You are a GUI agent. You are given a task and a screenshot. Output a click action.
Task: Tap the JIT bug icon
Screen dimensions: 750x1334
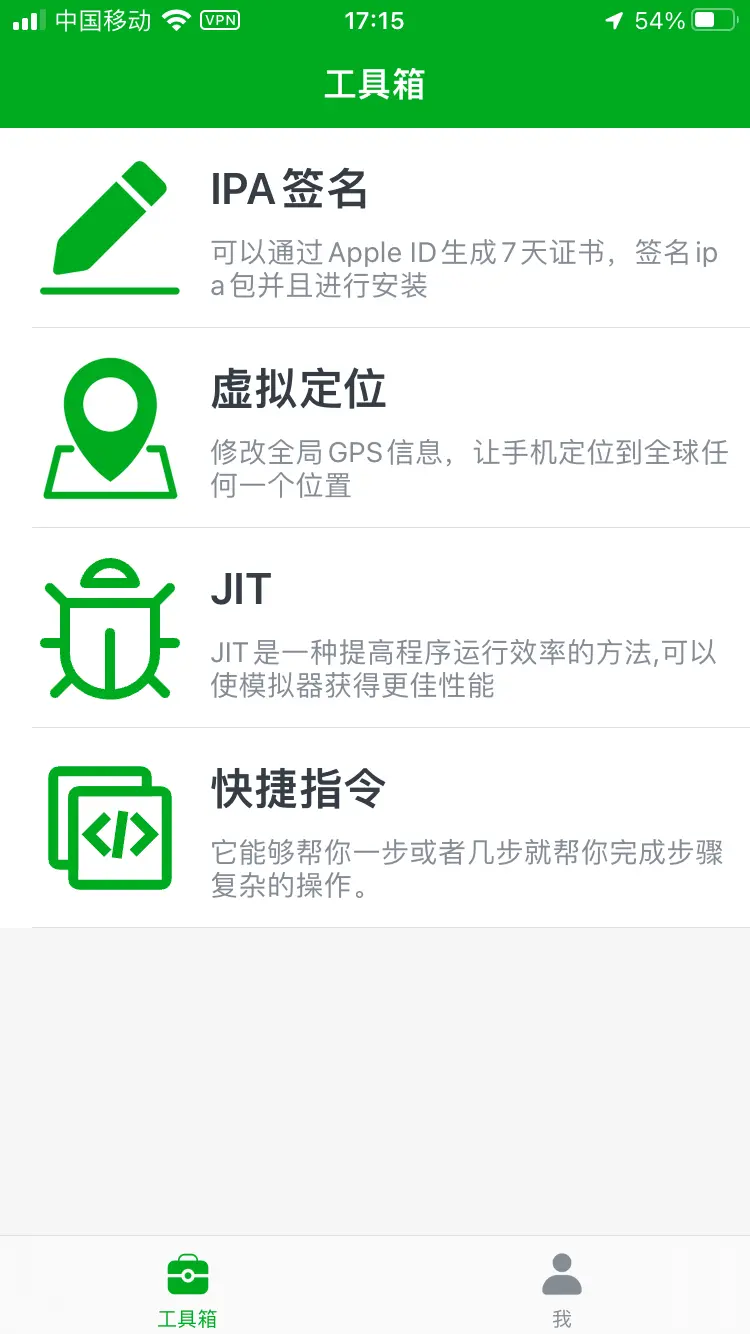pyautogui.click(x=110, y=630)
